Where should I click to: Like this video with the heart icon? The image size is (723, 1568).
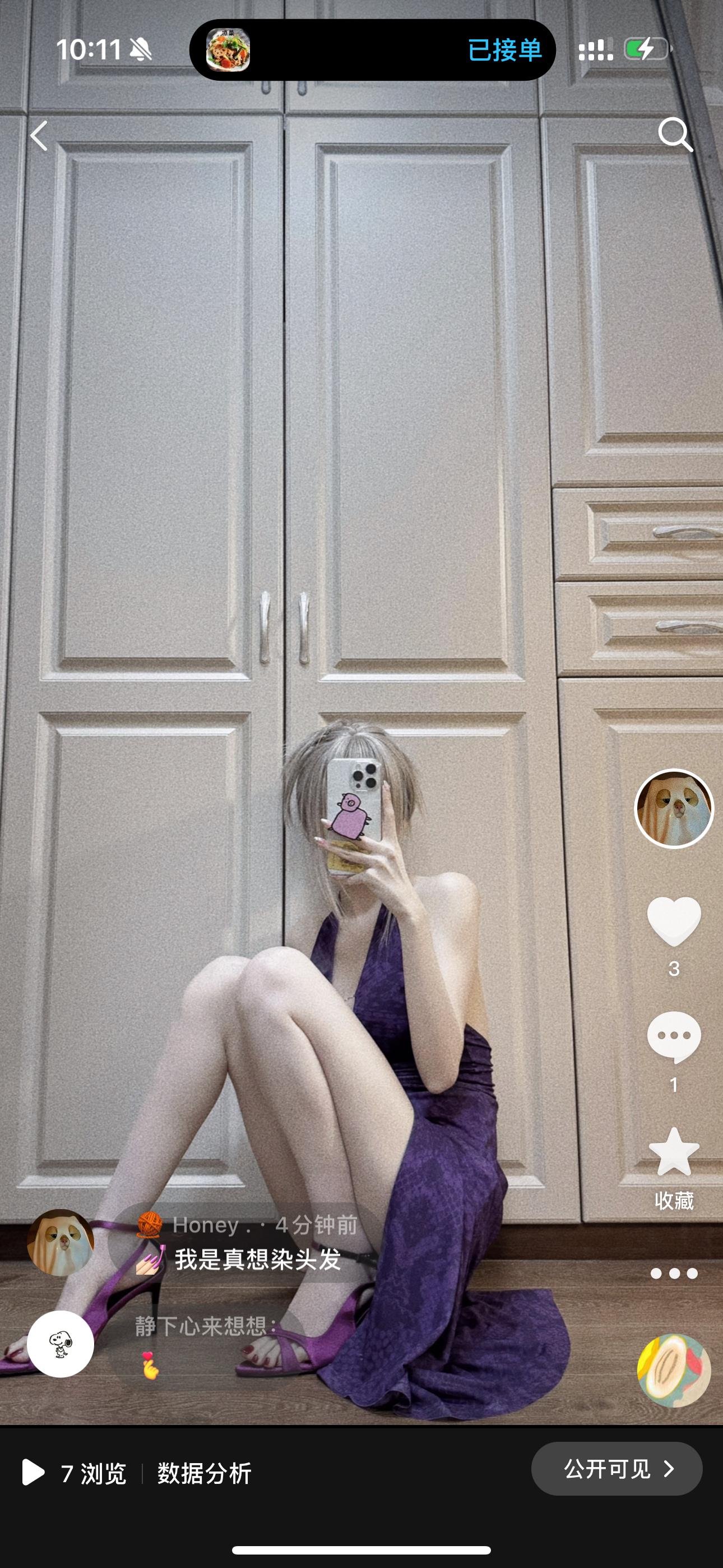(x=674, y=921)
